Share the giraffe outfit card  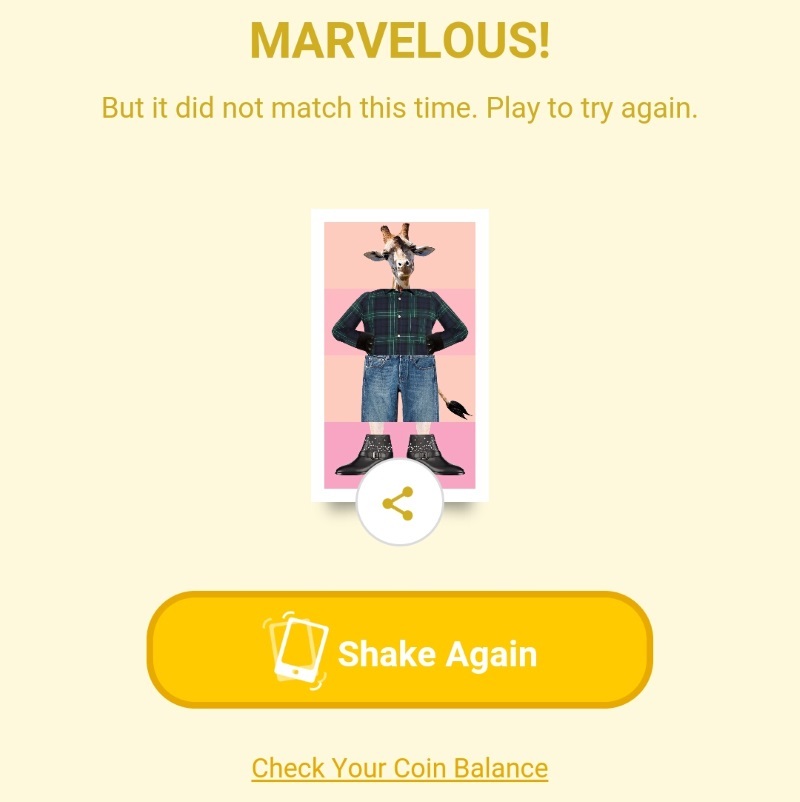point(399,503)
